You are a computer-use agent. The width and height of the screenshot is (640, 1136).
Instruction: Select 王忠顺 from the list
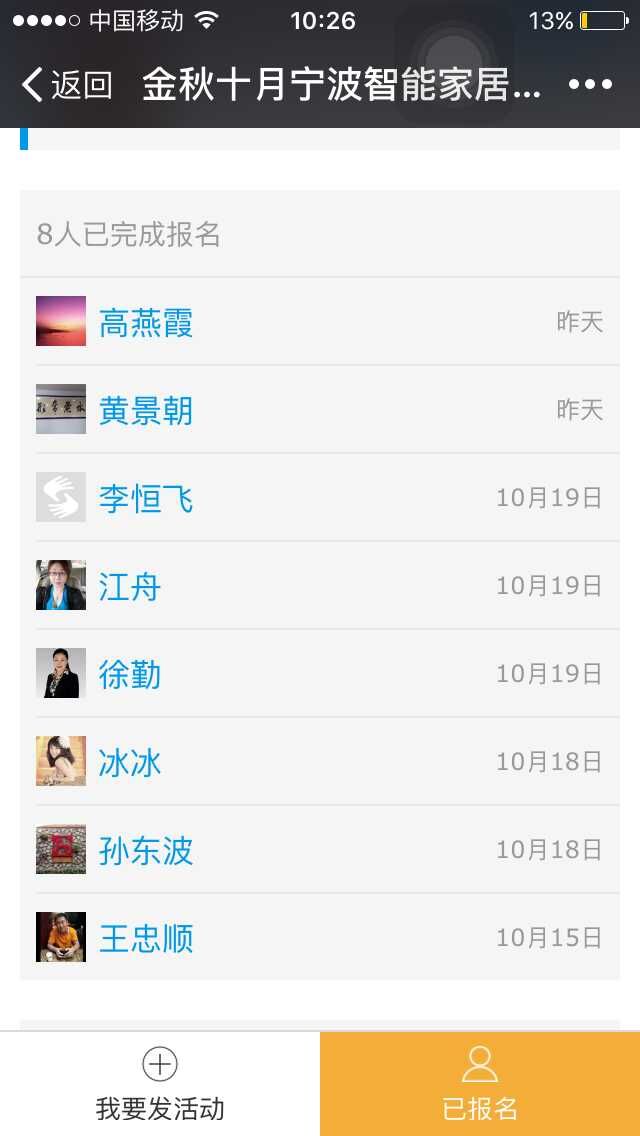point(146,938)
